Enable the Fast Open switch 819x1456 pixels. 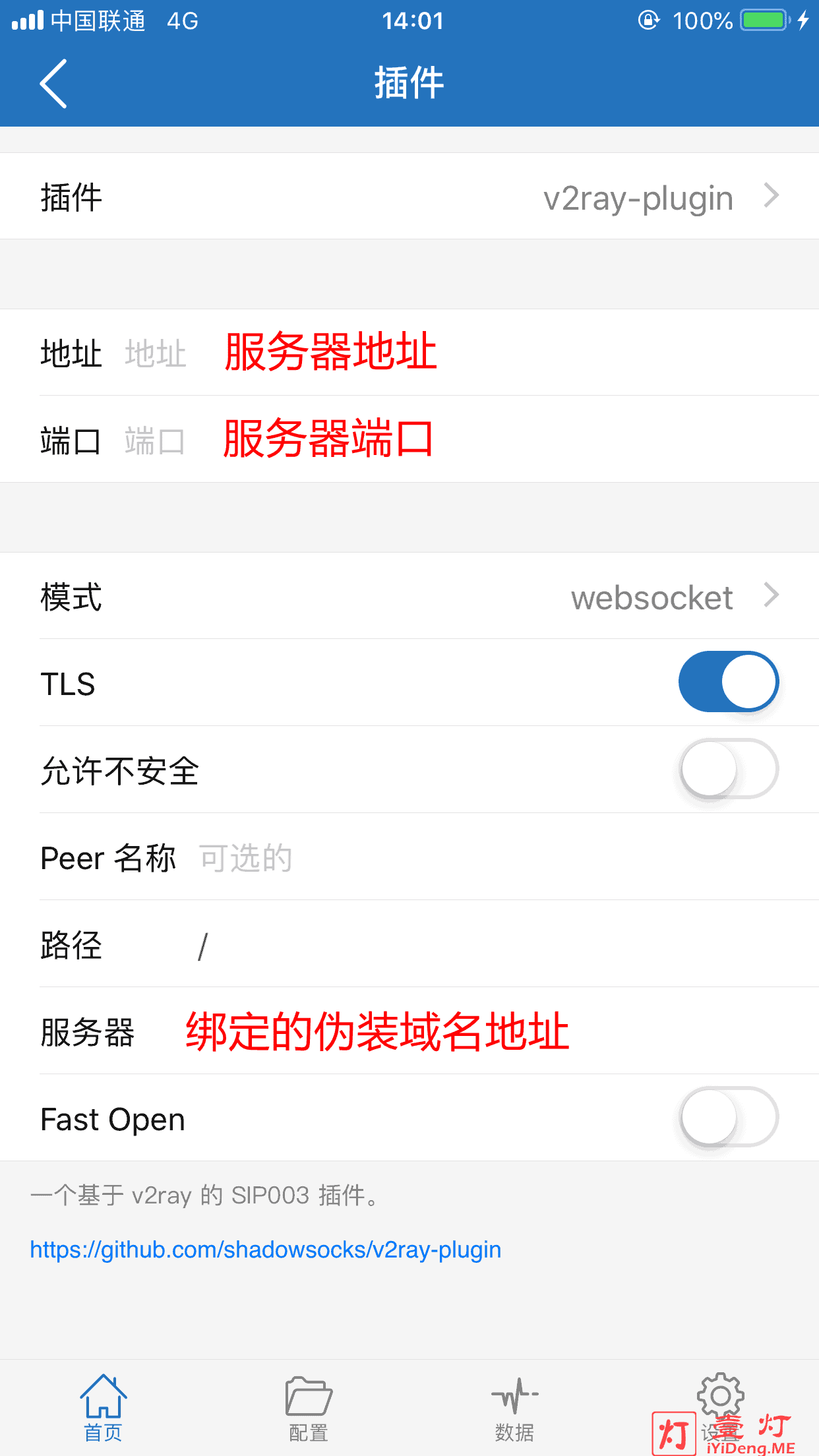(729, 1117)
